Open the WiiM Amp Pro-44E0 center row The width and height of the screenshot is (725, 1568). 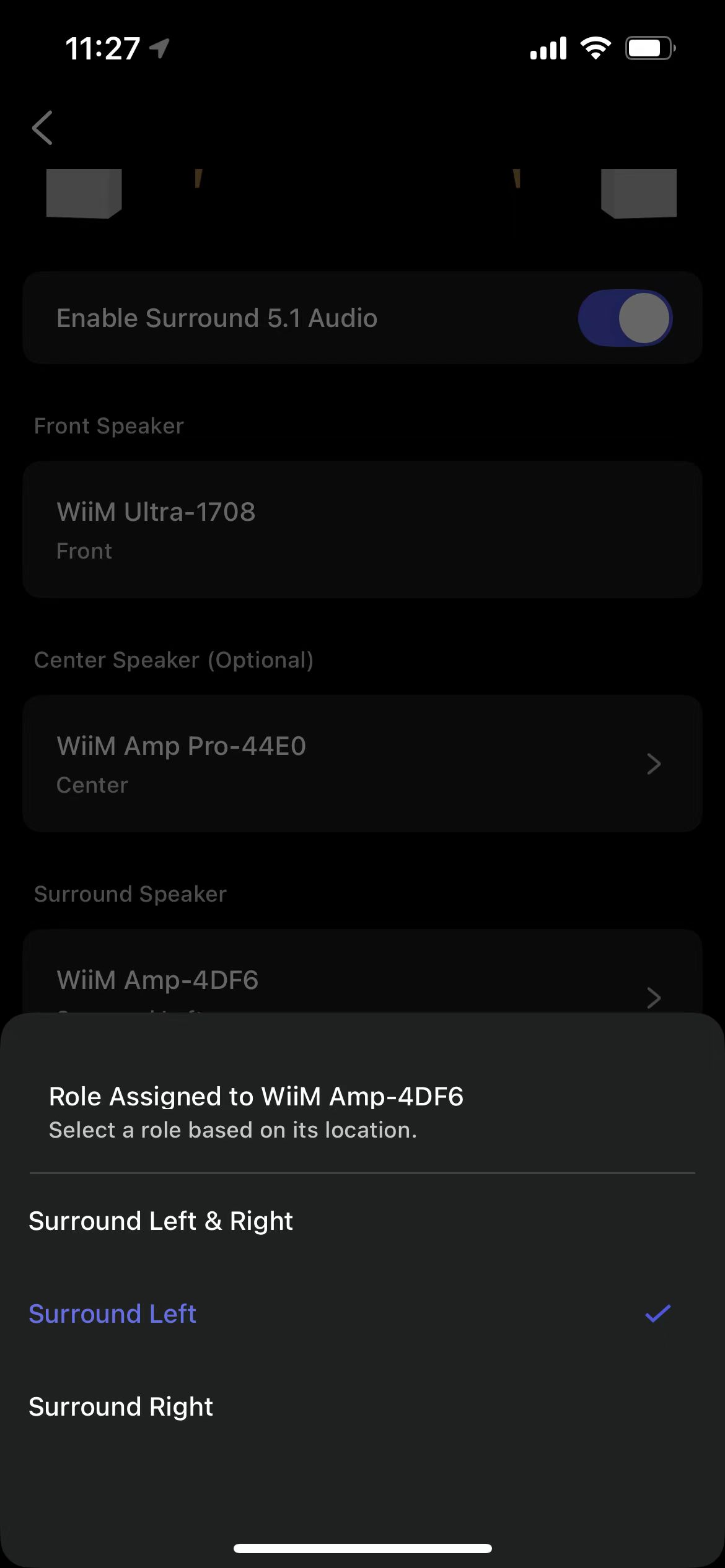click(362, 763)
